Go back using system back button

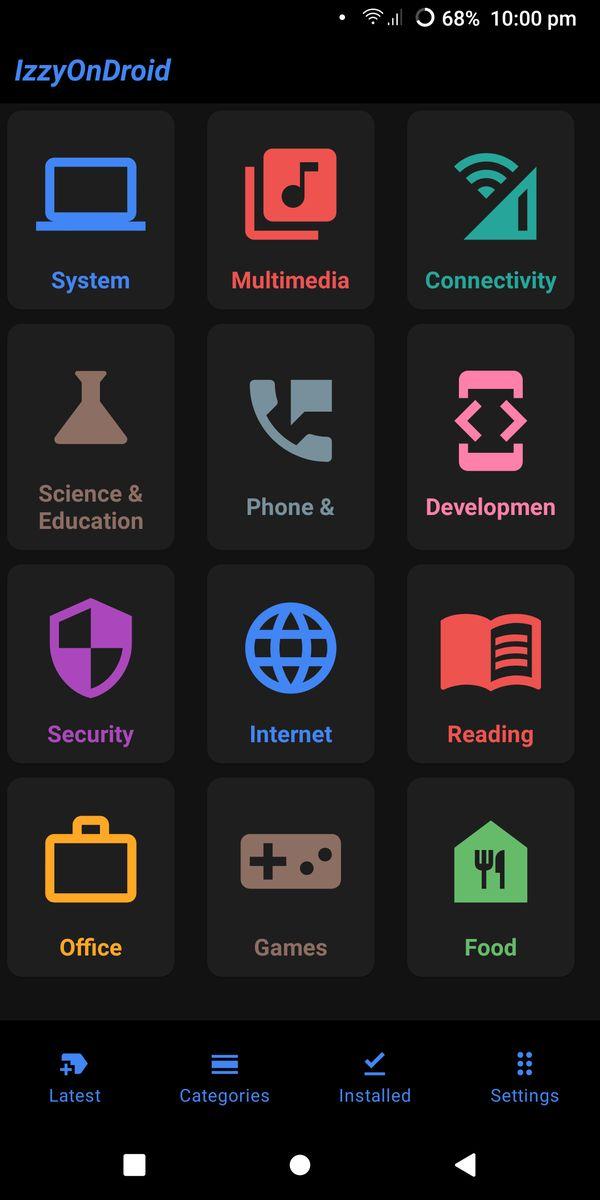465,1164
